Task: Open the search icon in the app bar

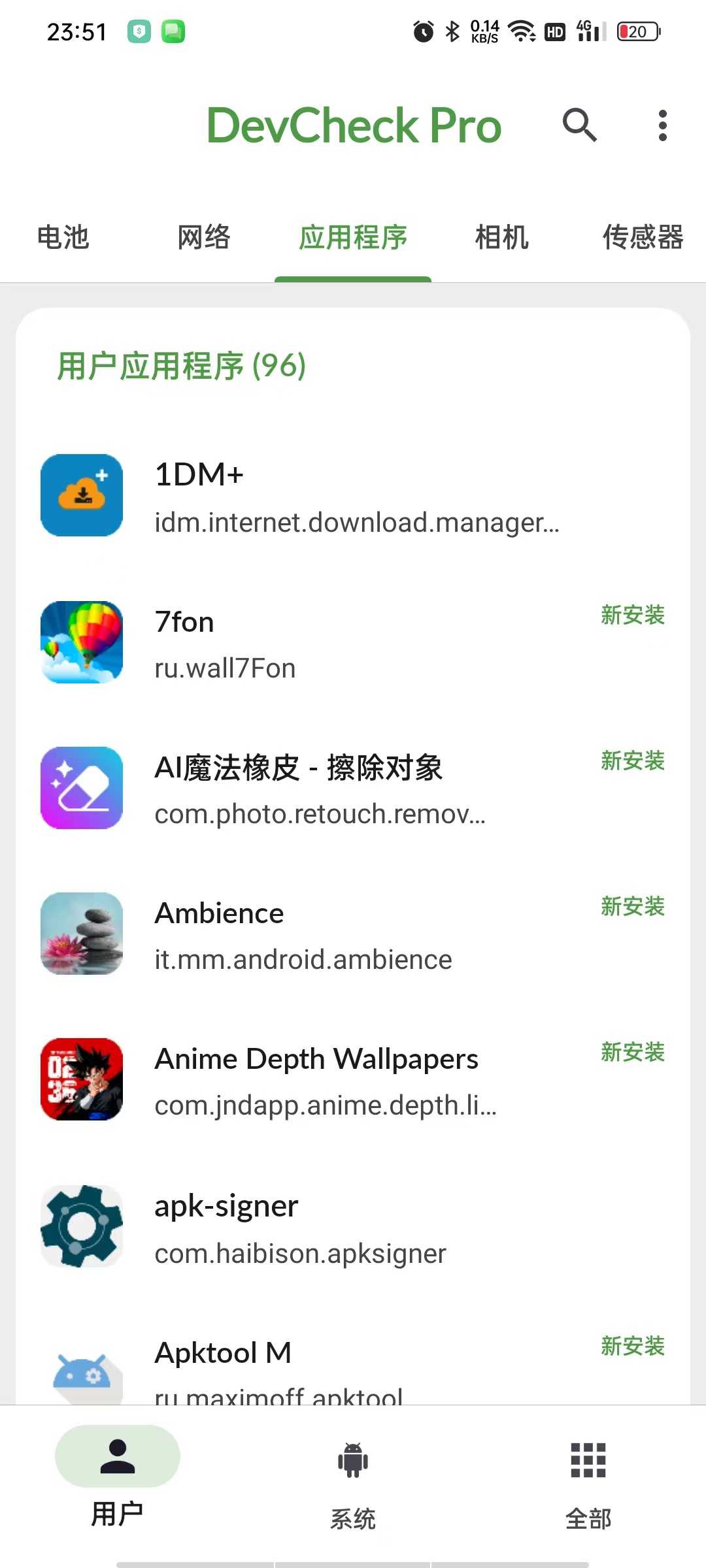Action: [580, 125]
